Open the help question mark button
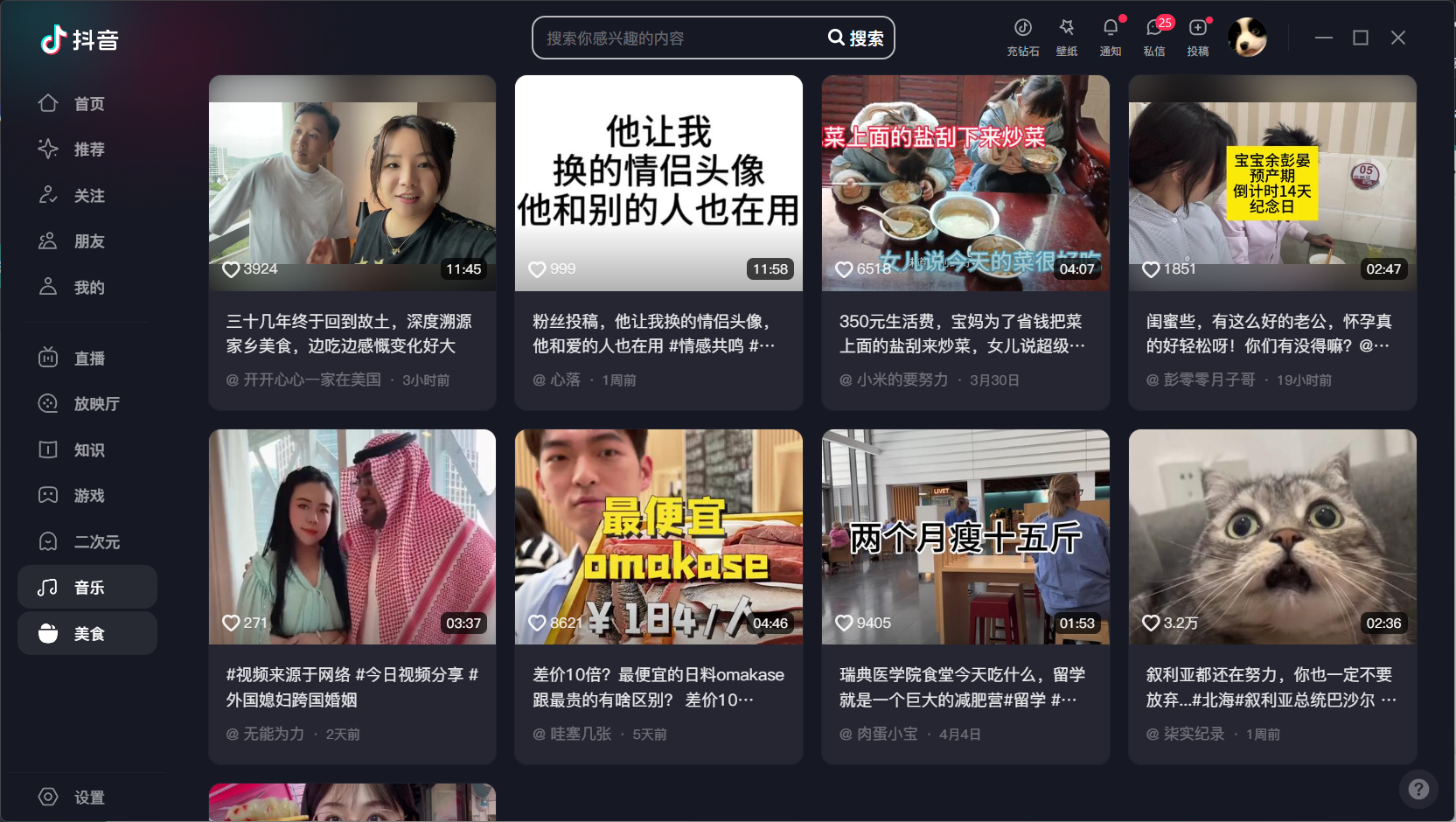This screenshot has width=1456, height=822. pos(1418,789)
